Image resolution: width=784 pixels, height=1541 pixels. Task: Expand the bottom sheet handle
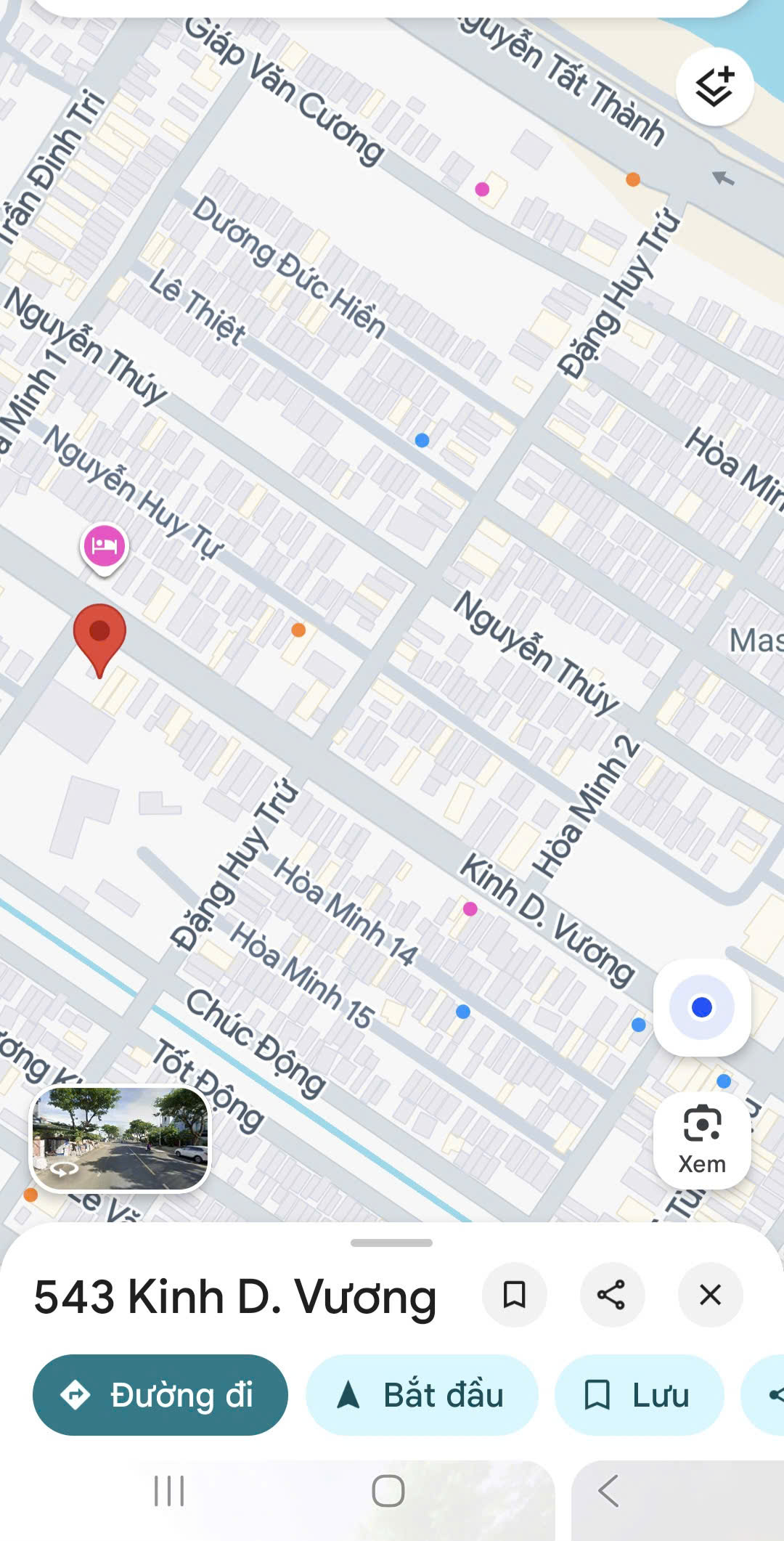[x=391, y=1243]
